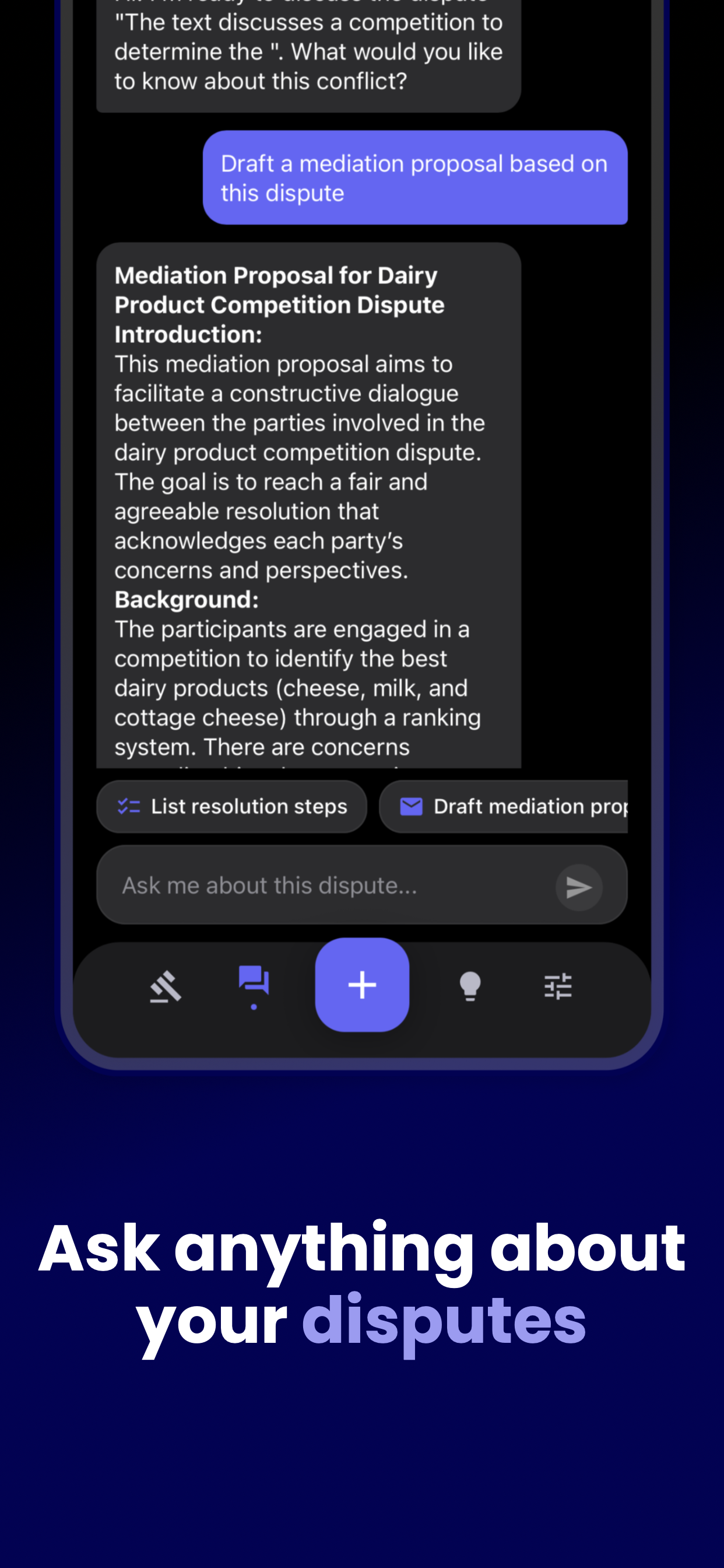724x1568 pixels.
Task: Select the "List resolution steps" suggestion chip
Action: click(x=232, y=806)
